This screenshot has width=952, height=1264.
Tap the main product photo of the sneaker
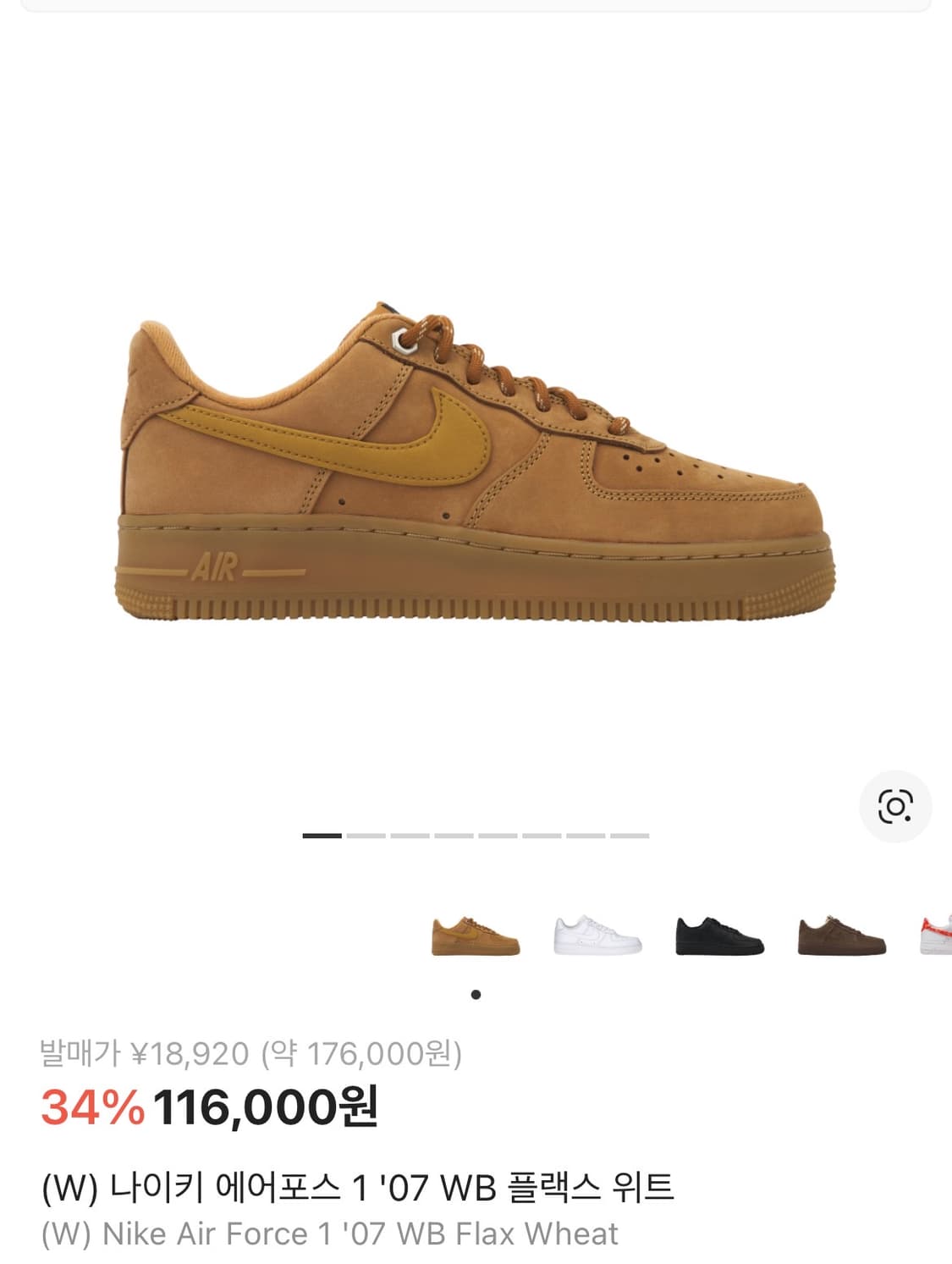(474, 466)
